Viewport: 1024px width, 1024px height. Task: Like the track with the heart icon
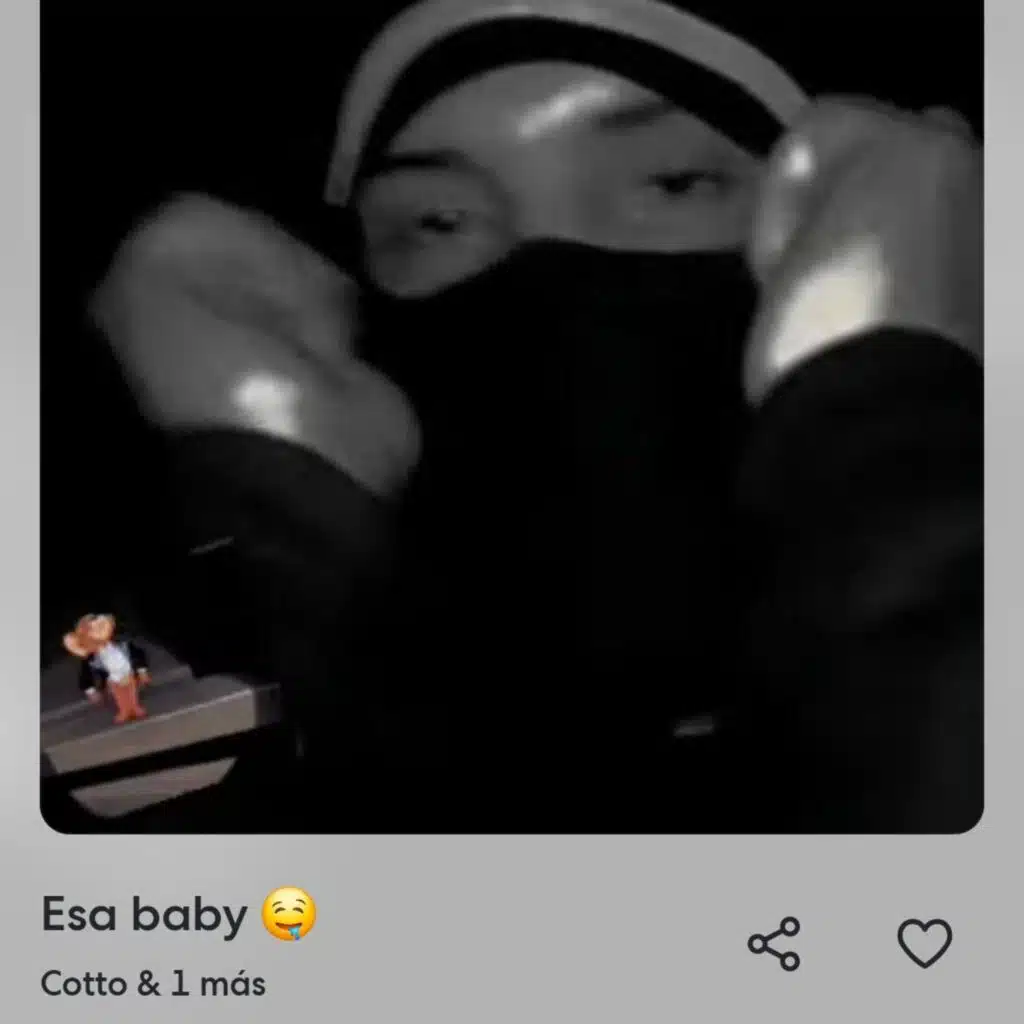point(925,943)
